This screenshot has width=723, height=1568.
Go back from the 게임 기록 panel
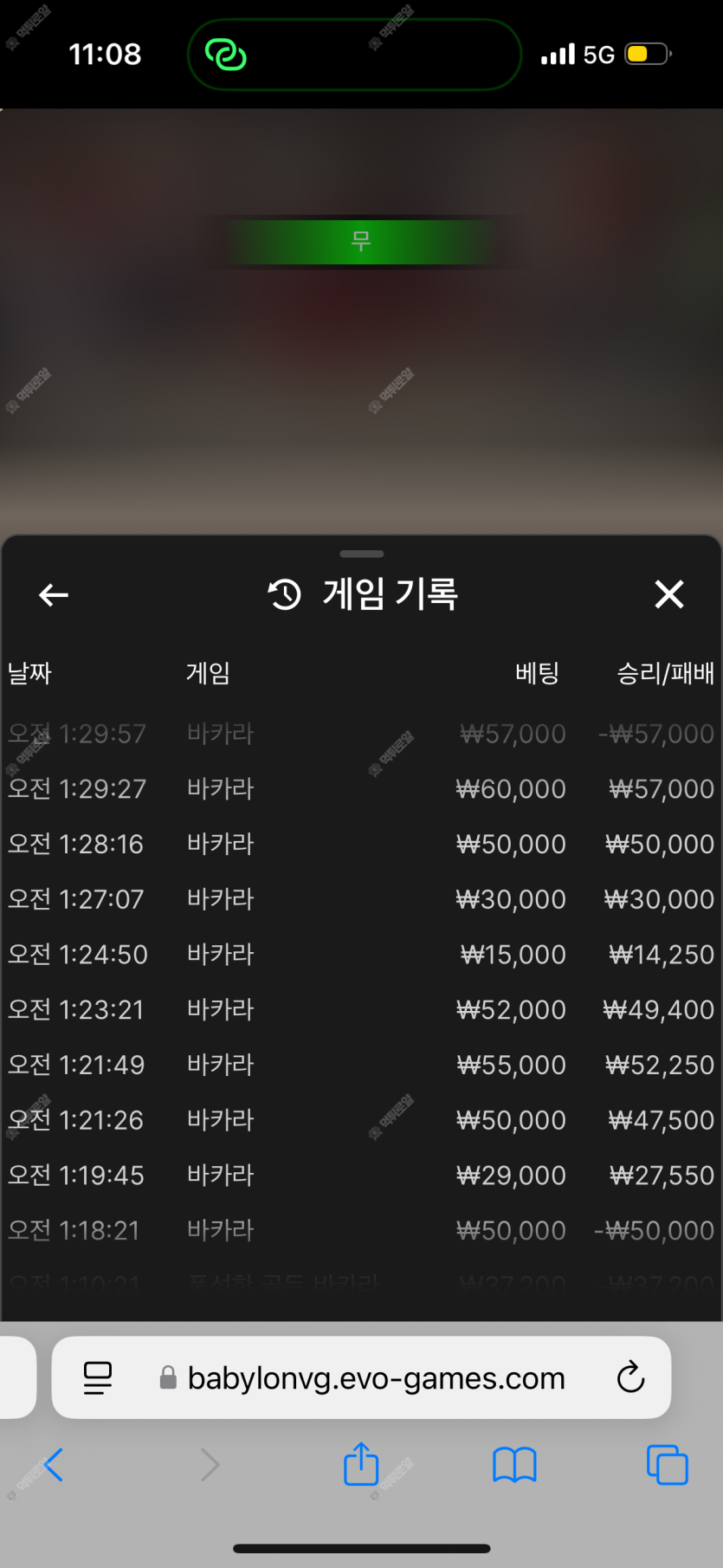[x=54, y=595]
